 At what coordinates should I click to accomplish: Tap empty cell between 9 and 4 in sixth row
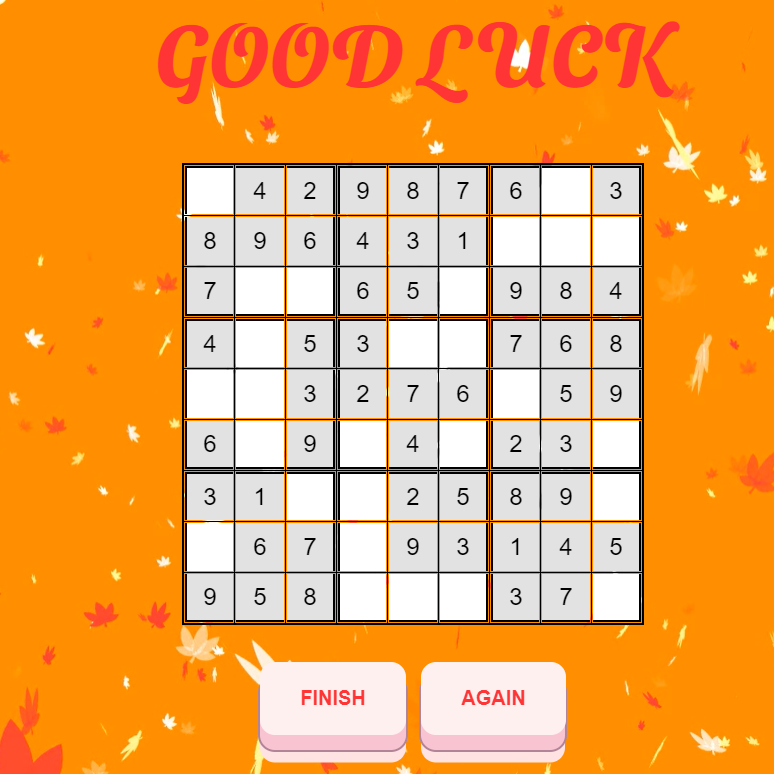(x=362, y=445)
